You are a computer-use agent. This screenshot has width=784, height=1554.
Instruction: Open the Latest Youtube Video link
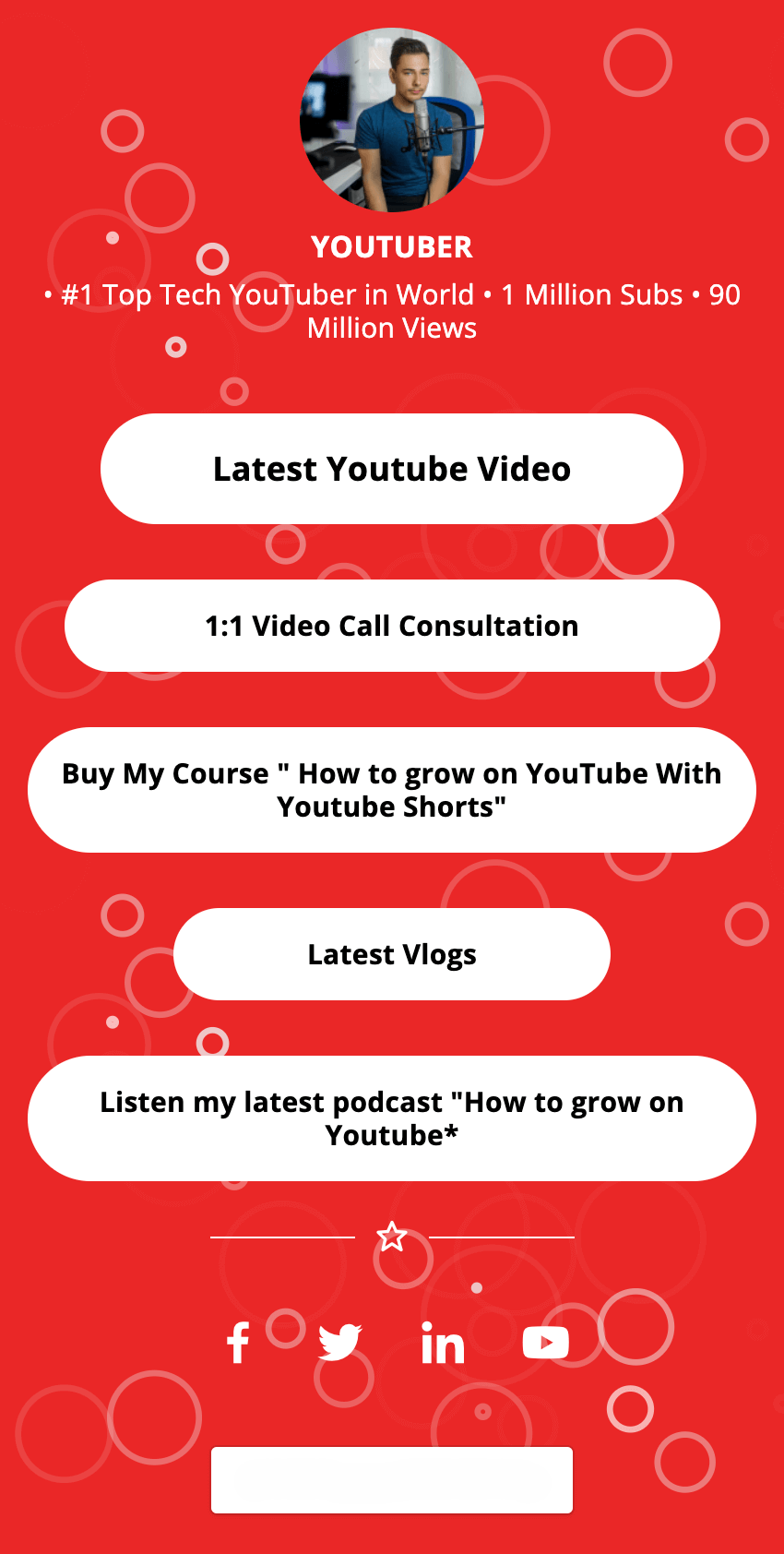coord(392,469)
